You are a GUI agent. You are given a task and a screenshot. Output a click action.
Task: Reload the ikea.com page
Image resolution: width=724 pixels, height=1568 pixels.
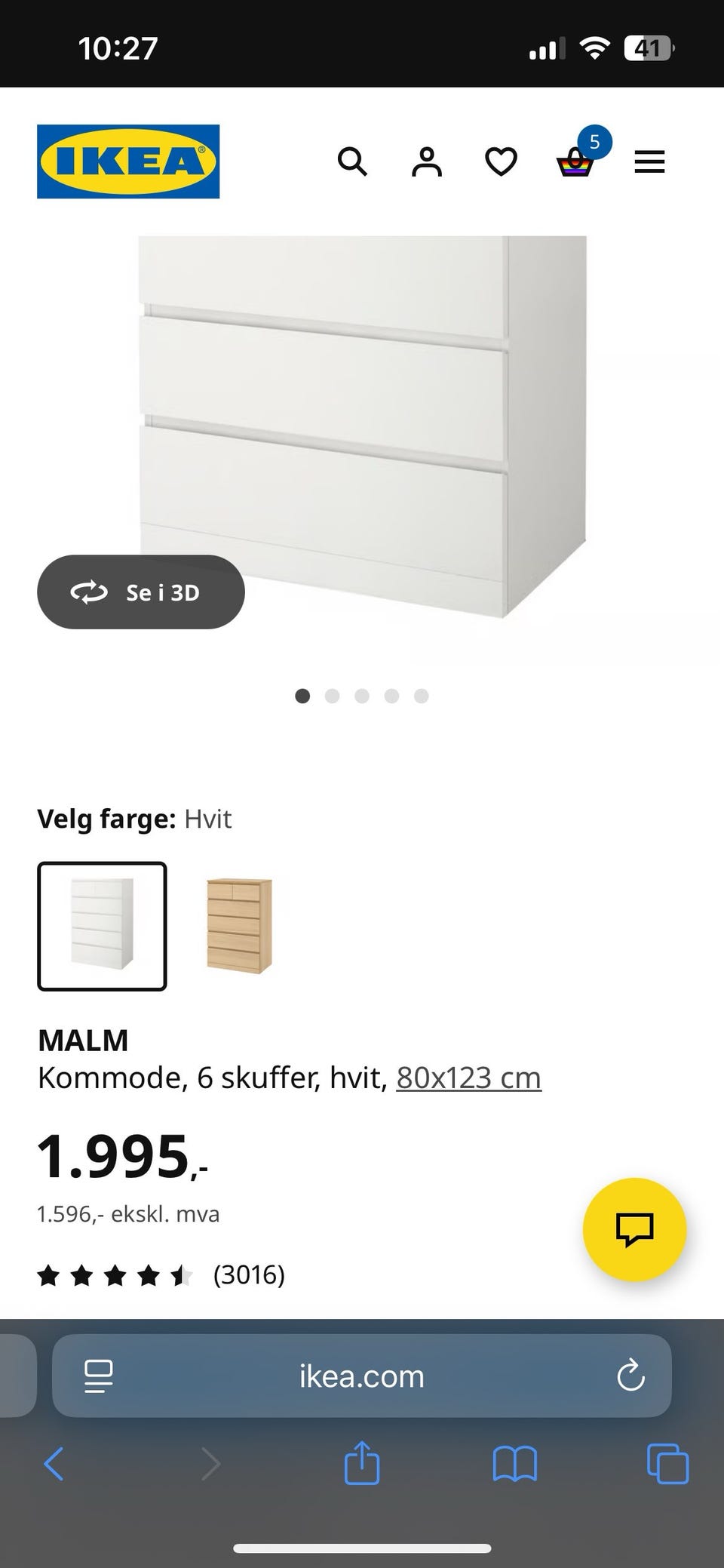click(632, 1376)
